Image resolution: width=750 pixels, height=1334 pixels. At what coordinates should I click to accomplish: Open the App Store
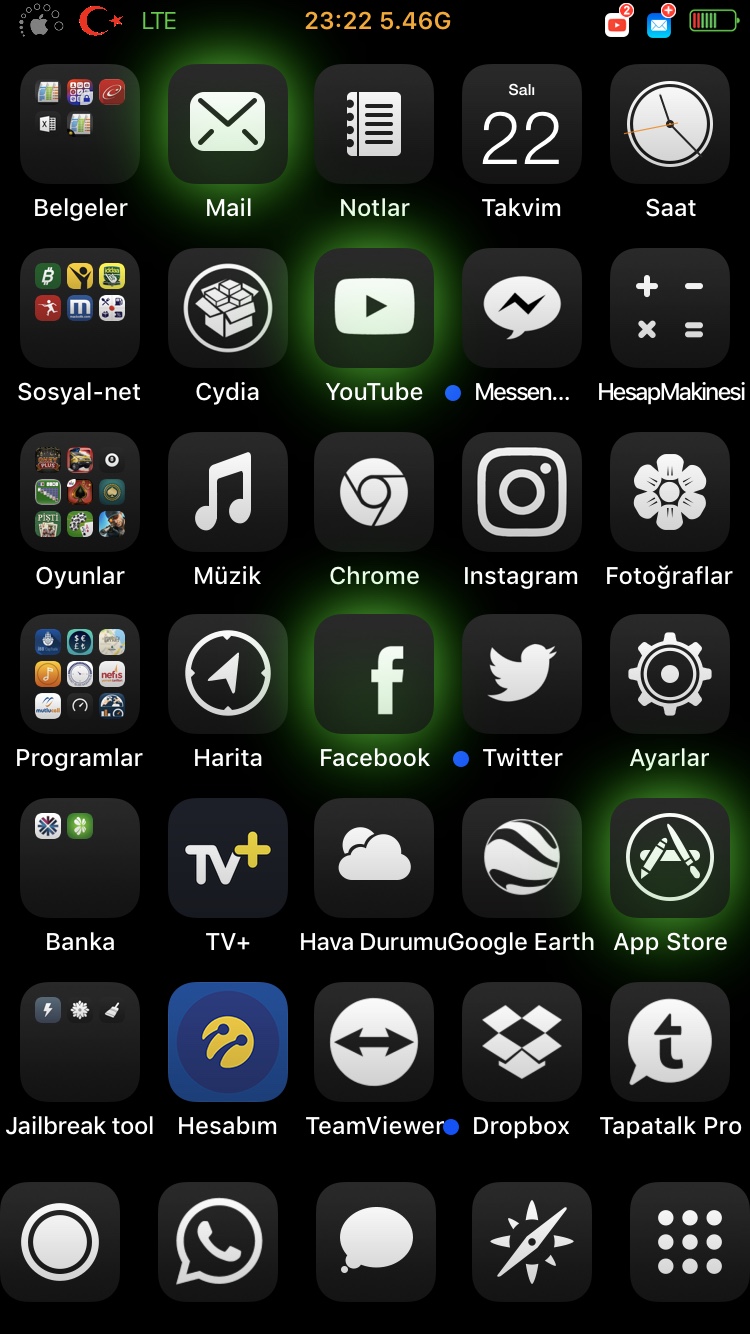[x=669, y=858]
